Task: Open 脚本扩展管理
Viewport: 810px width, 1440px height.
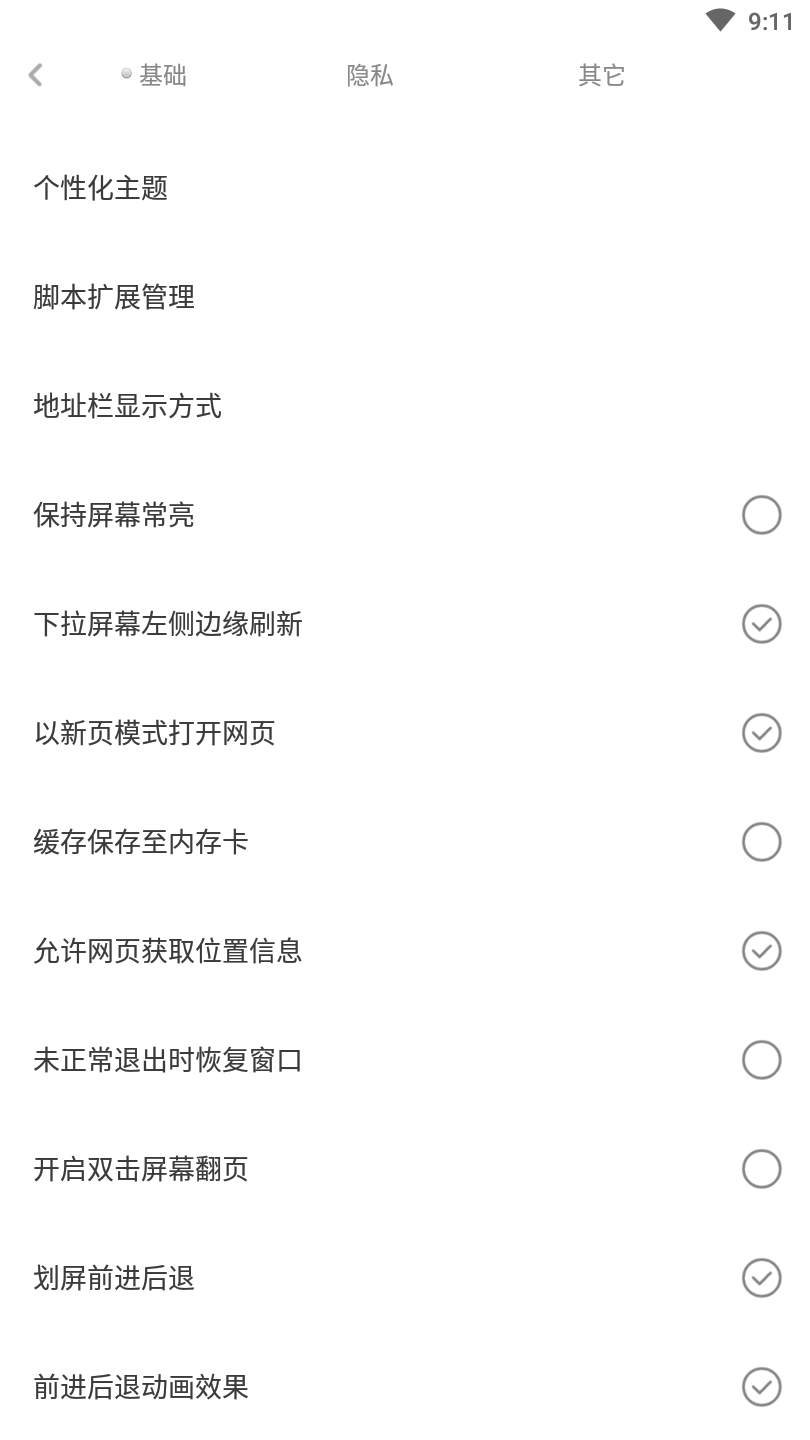Action: (405, 297)
